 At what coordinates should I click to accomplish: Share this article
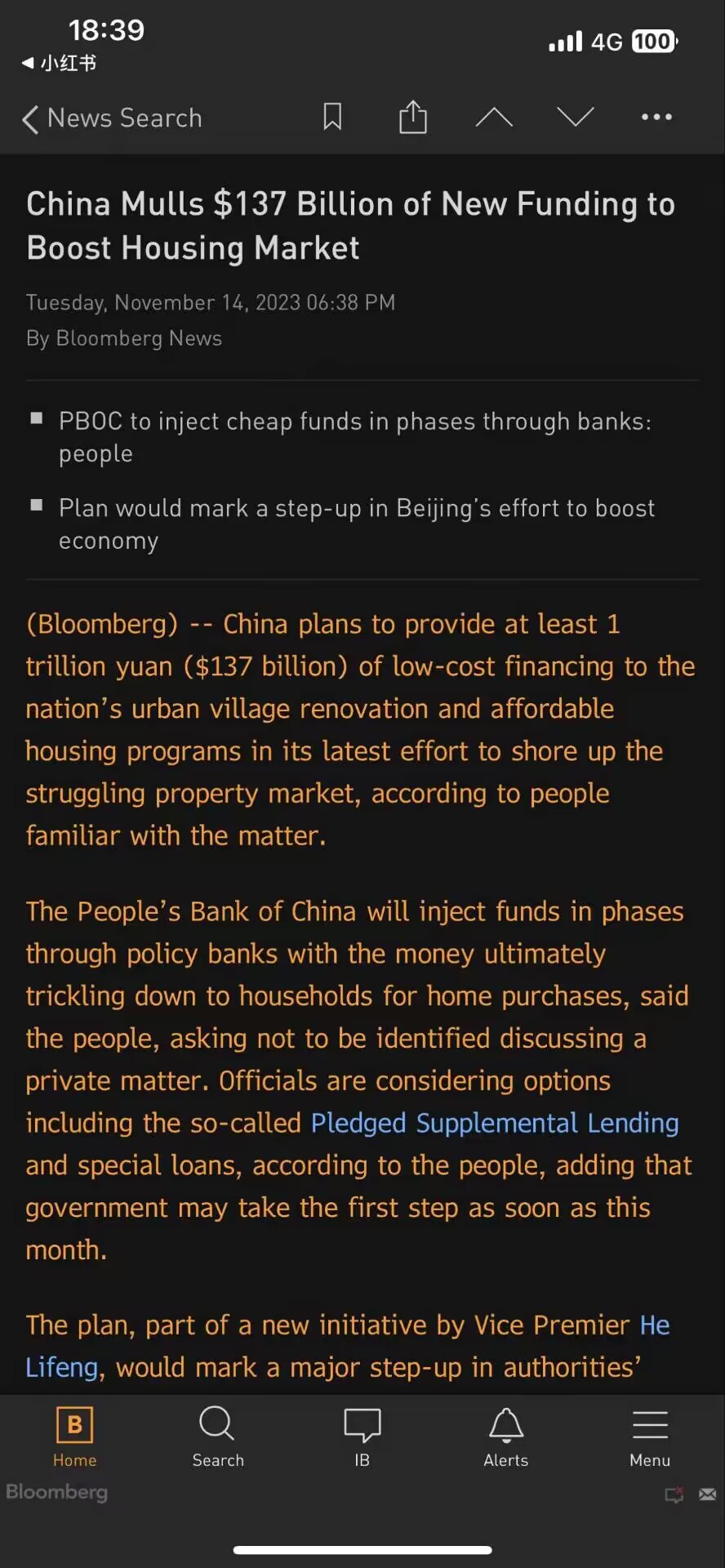pyautogui.click(x=413, y=117)
